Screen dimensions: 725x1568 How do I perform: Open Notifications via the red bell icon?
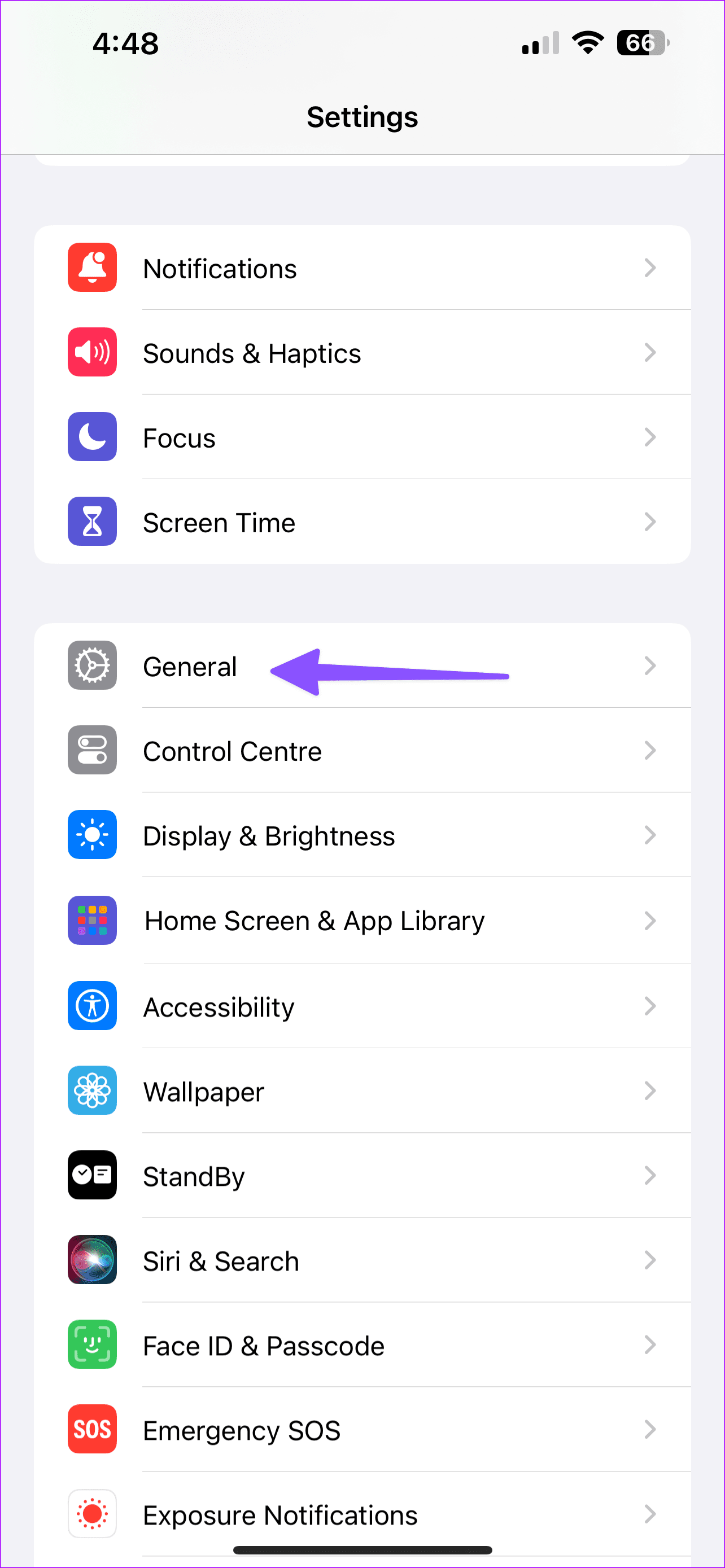(x=92, y=268)
